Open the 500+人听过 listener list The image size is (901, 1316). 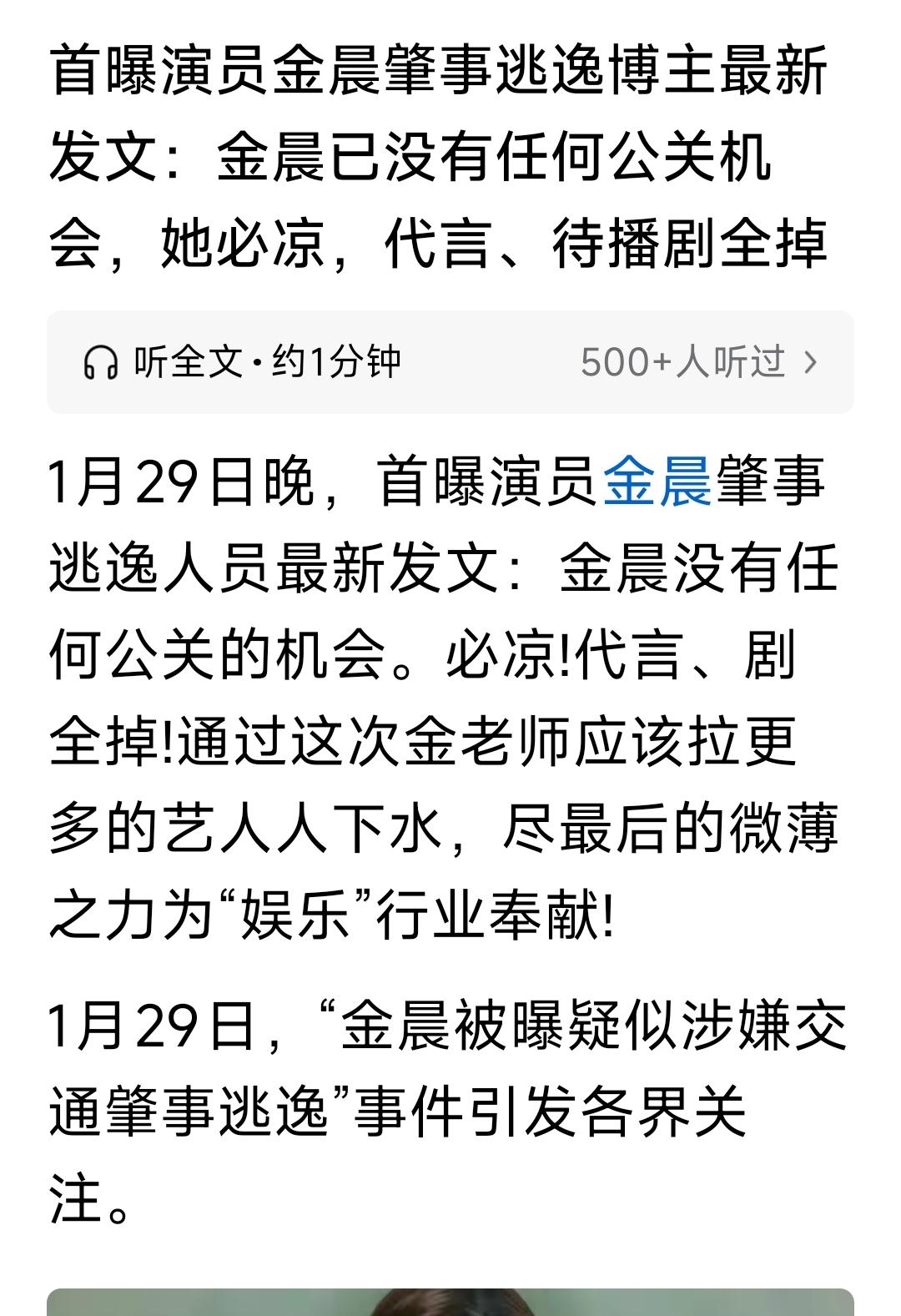click(683, 361)
